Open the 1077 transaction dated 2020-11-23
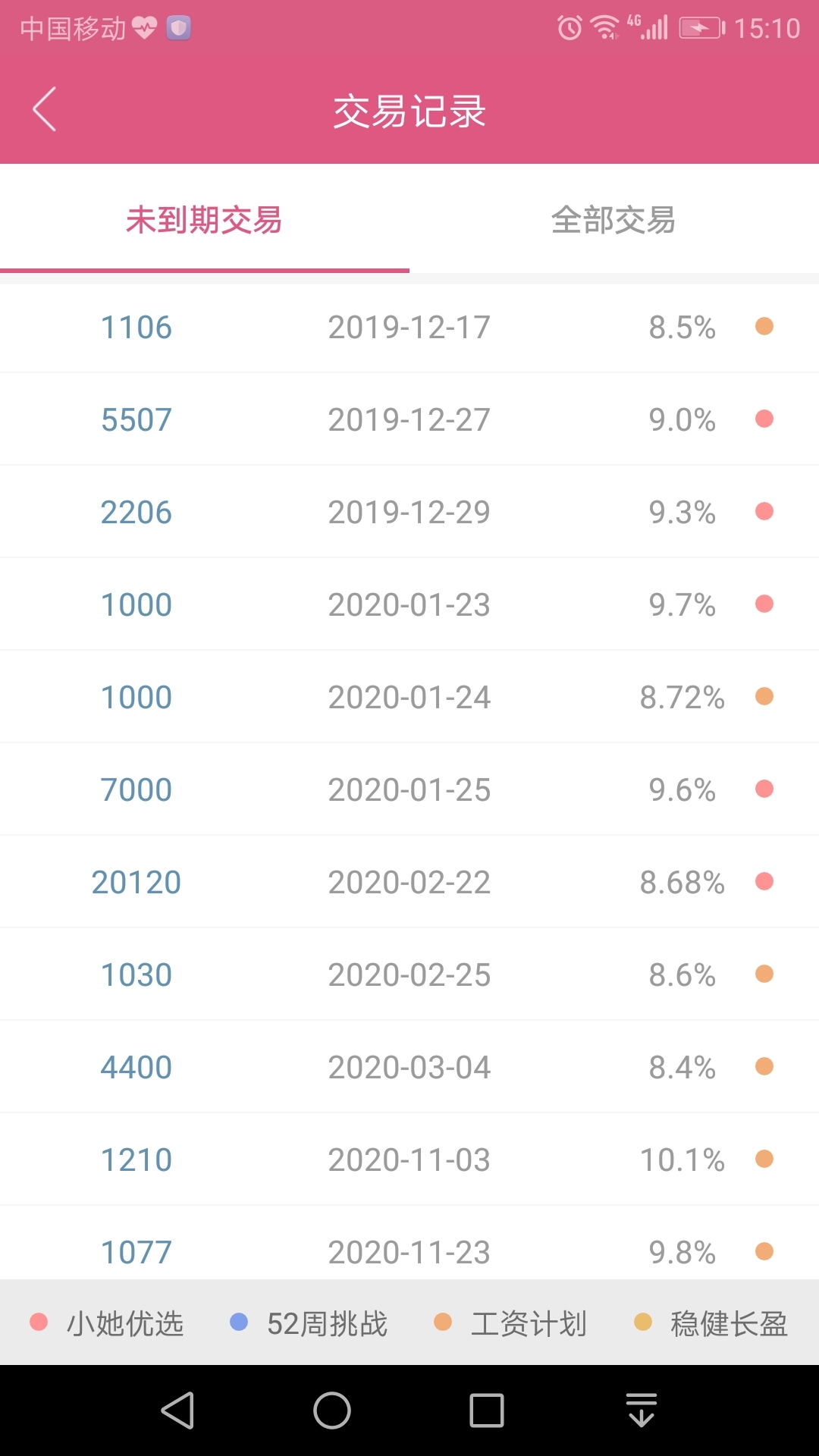819x1456 pixels. click(x=409, y=1244)
